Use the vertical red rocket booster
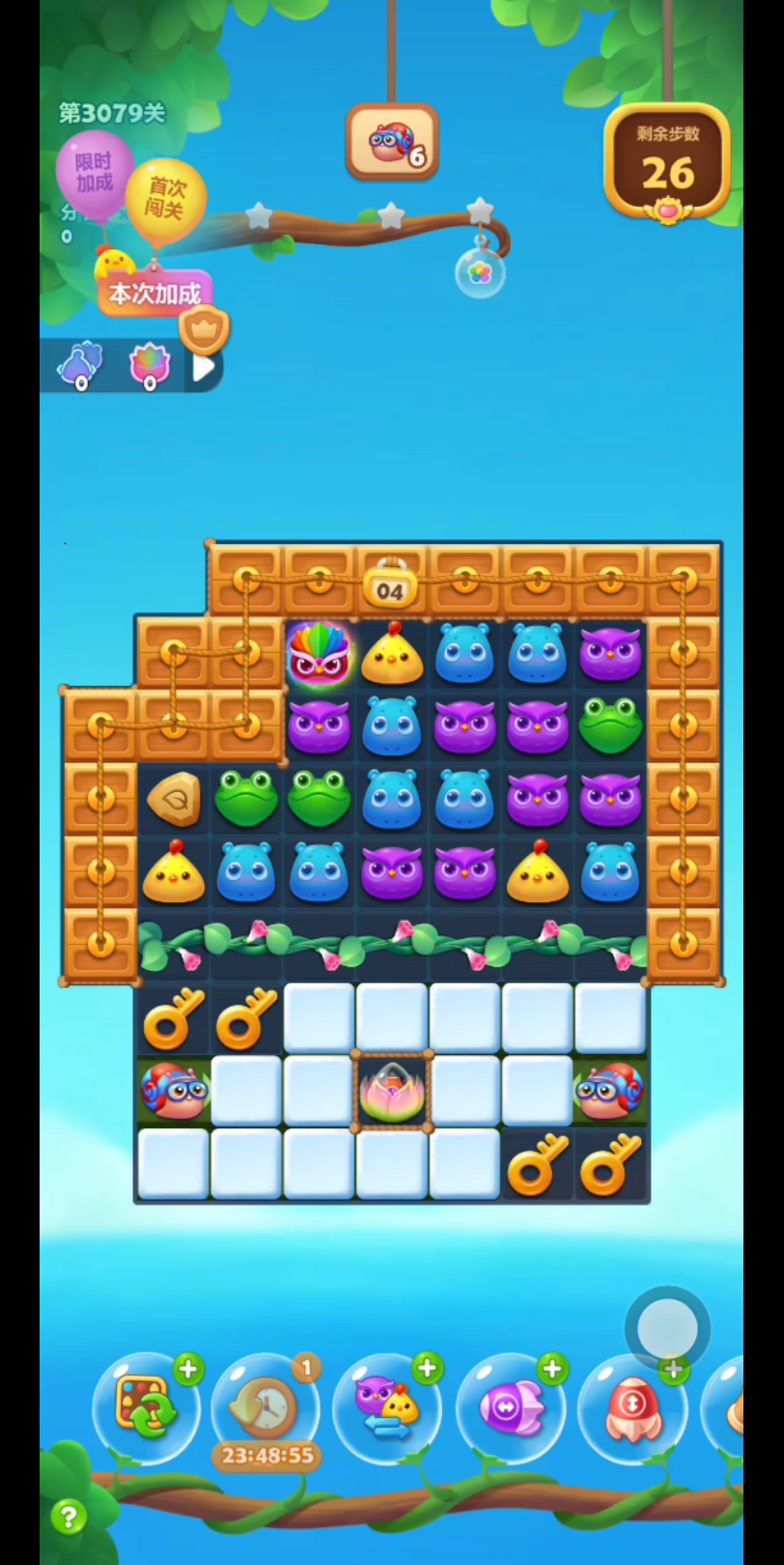784x1565 pixels. coord(631,1408)
